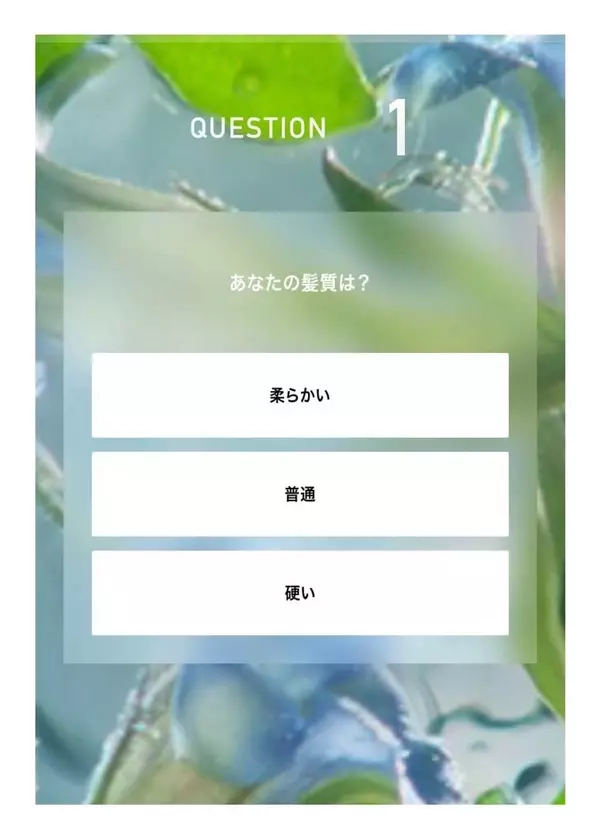Choose 普通 as your hair type
This screenshot has width=600, height=840.
[300, 494]
